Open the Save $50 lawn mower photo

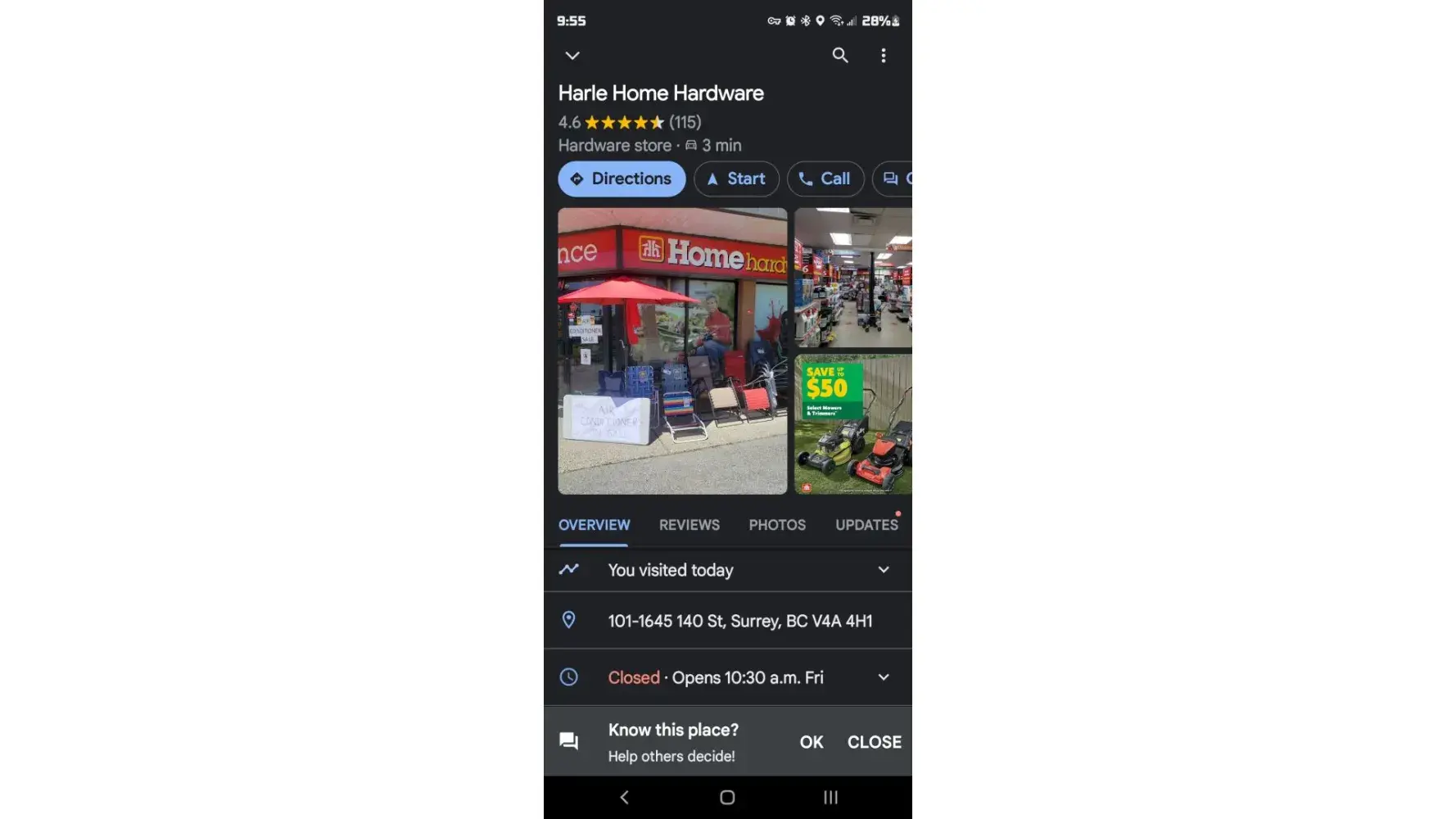(x=852, y=424)
